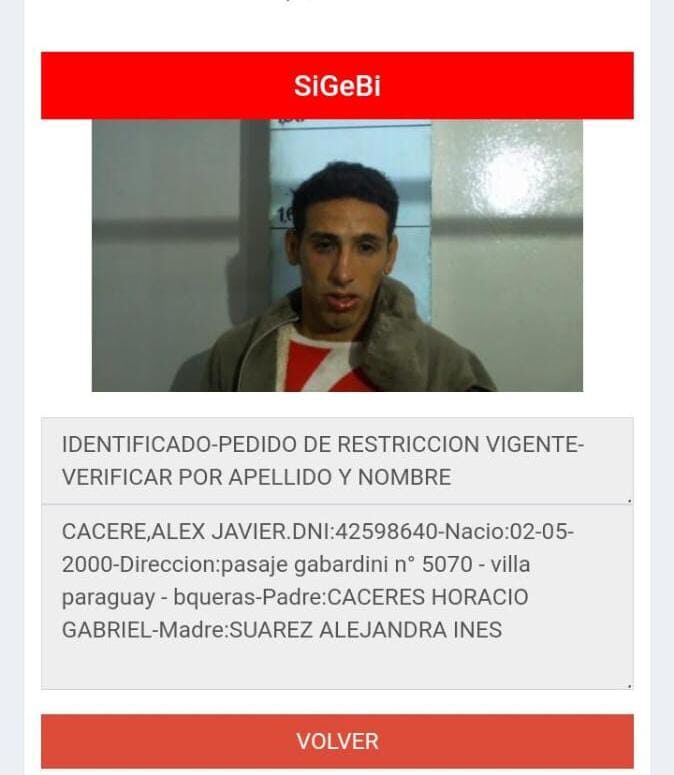
Task: Tap the VOLVER button to go back
Action: tap(337, 741)
